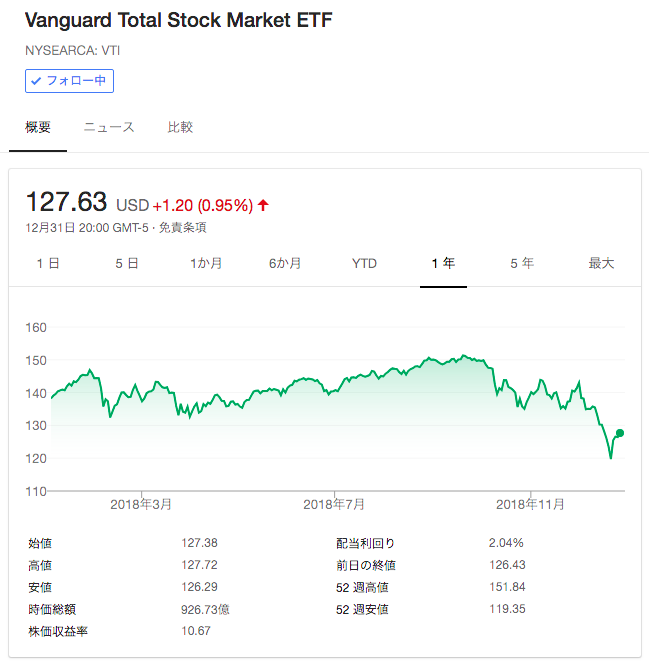Select the 1年 chart range

point(443,263)
